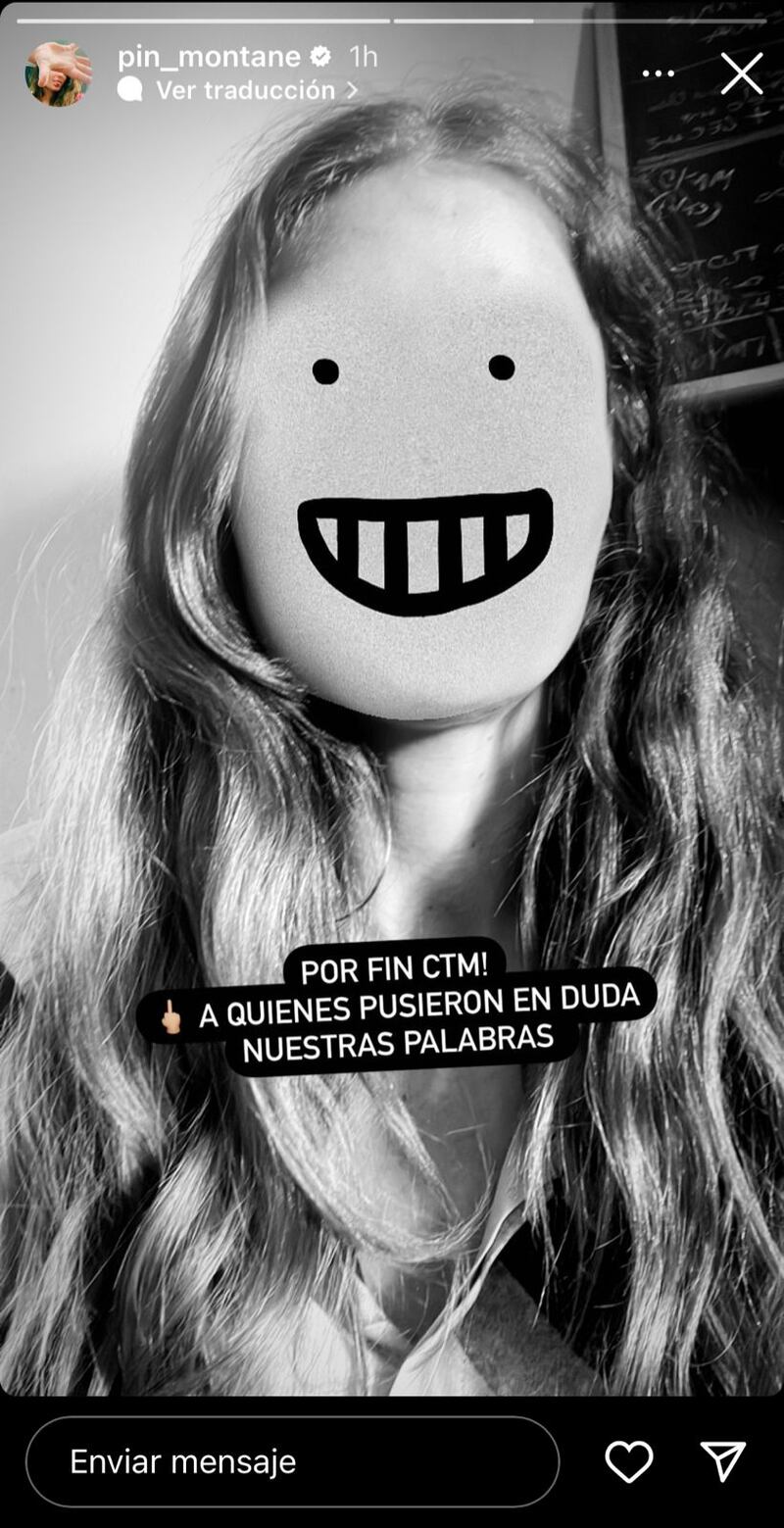Open pin_montane's profile picture
The width and height of the screenshot is (784, 1528).
[59, 74]
